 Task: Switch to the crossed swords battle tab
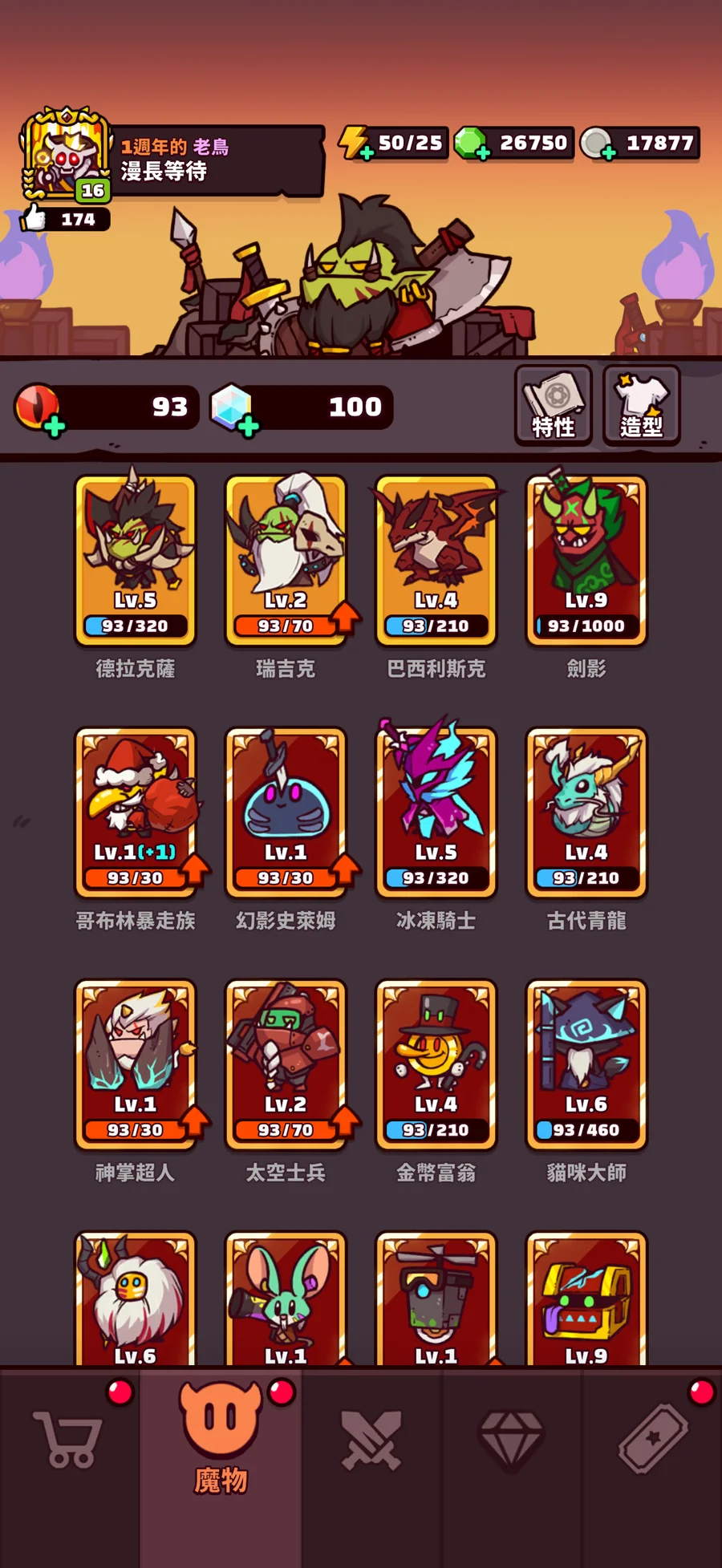[x=371, y=1440]
